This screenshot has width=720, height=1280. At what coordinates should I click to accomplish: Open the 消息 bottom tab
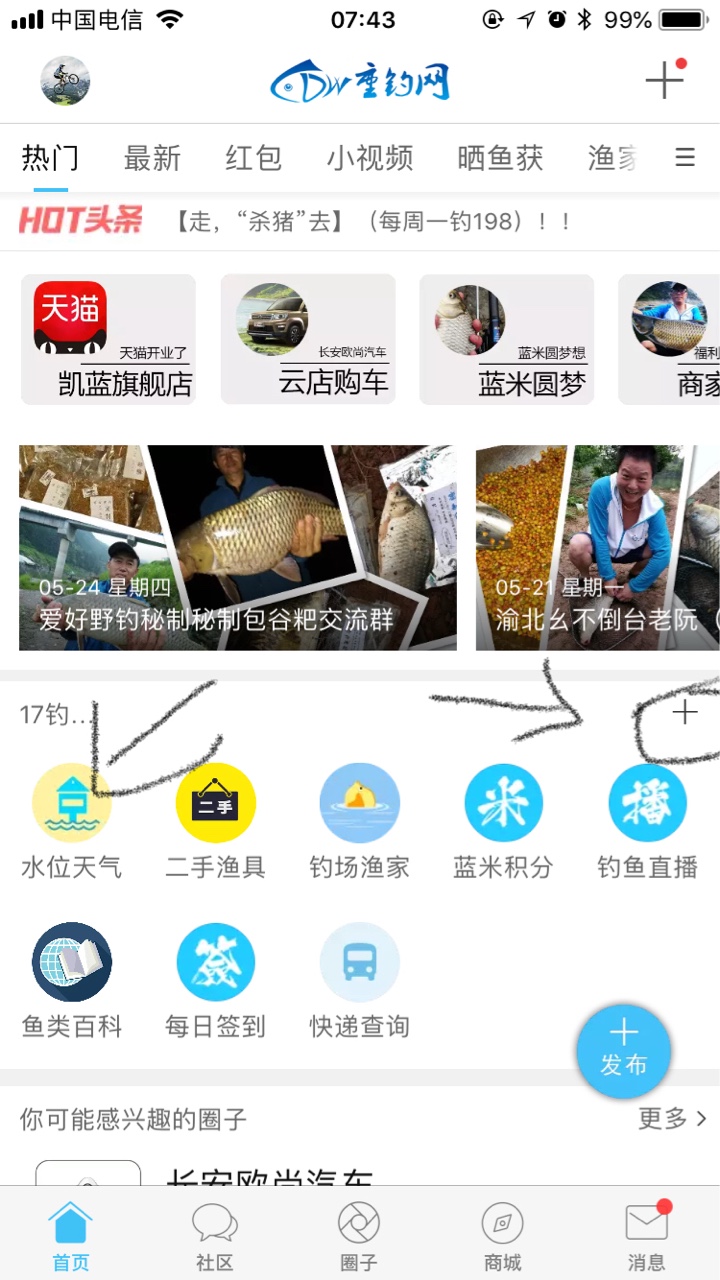(x=646, y=1236)
